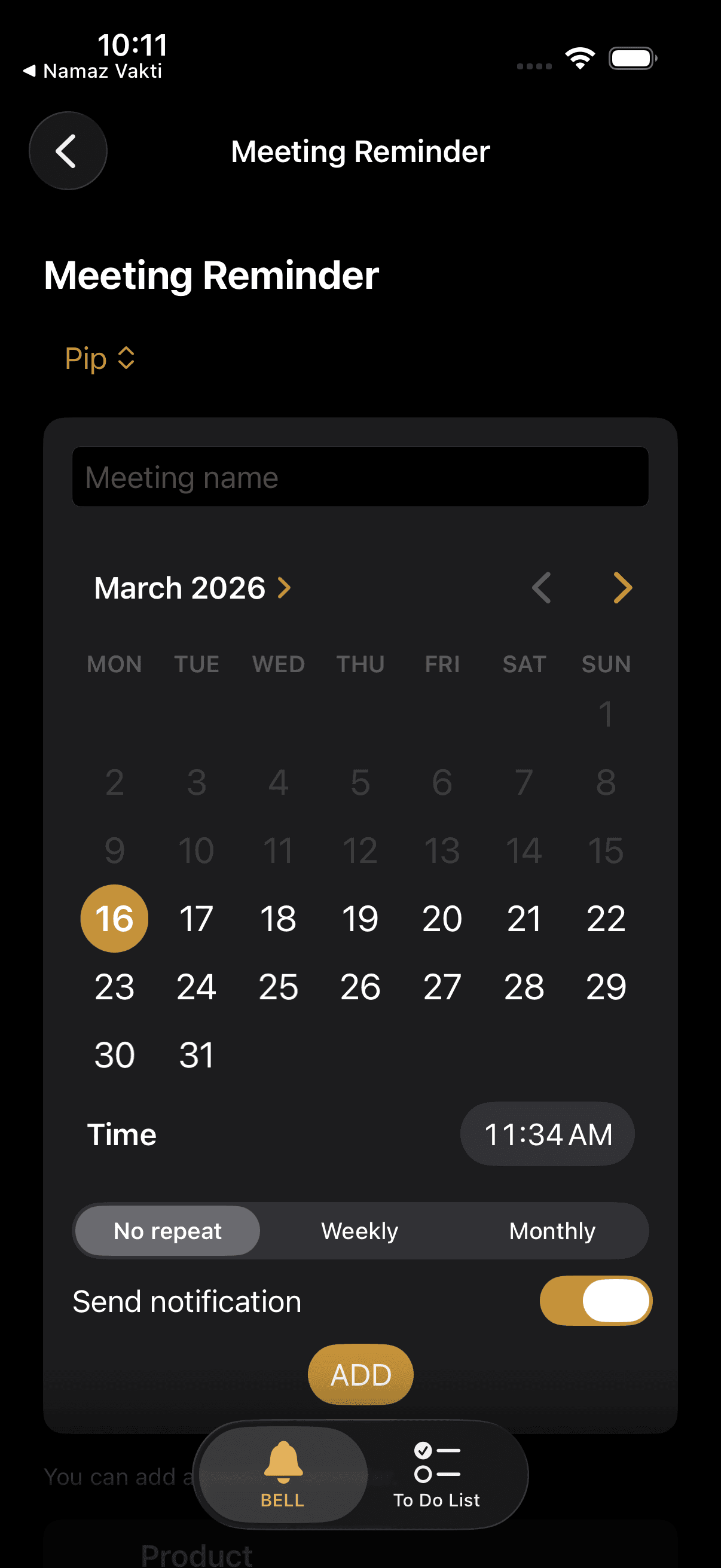Set repeat to Monthly
Viewport: 721px width, 1568px height.
coord(552,1231)
